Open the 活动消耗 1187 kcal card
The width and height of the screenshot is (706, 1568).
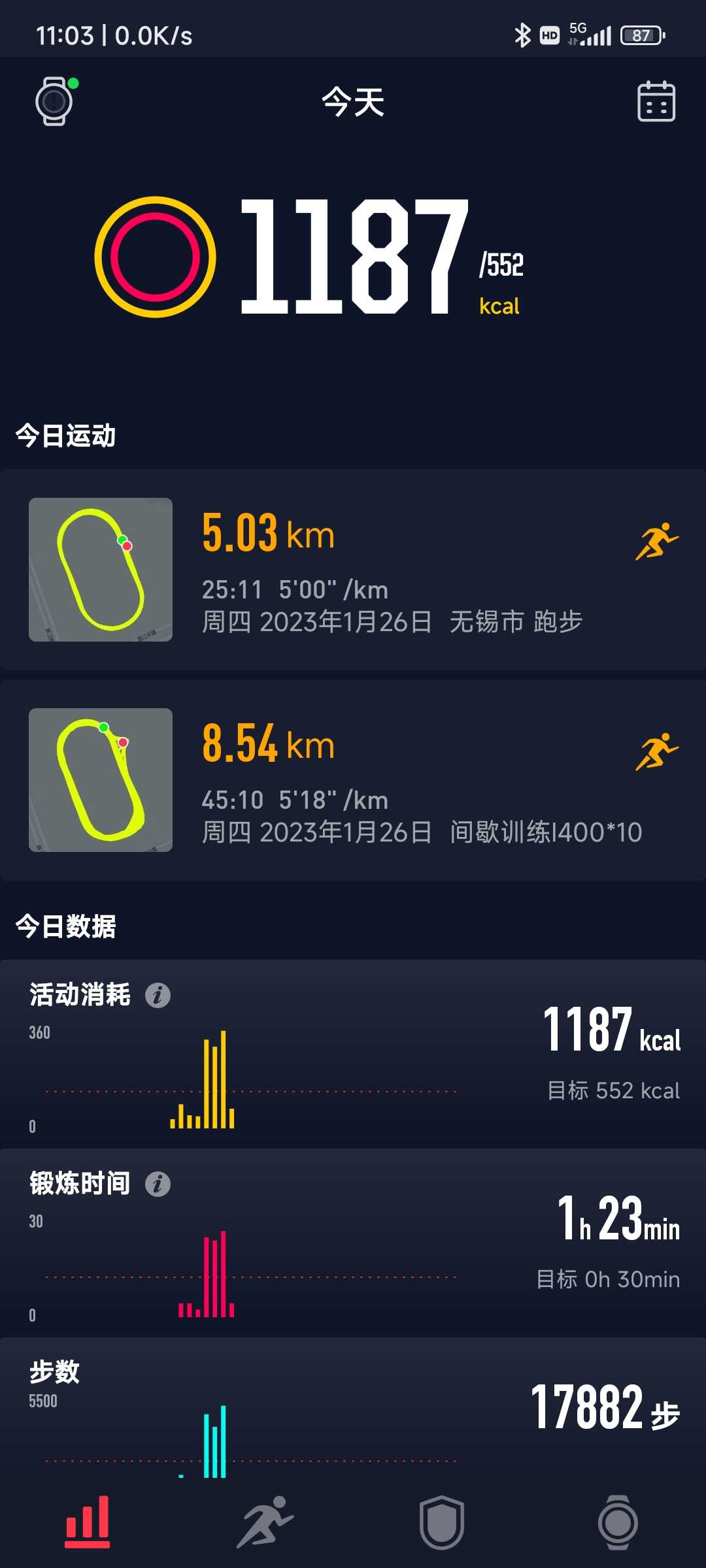pos(353,1053)
